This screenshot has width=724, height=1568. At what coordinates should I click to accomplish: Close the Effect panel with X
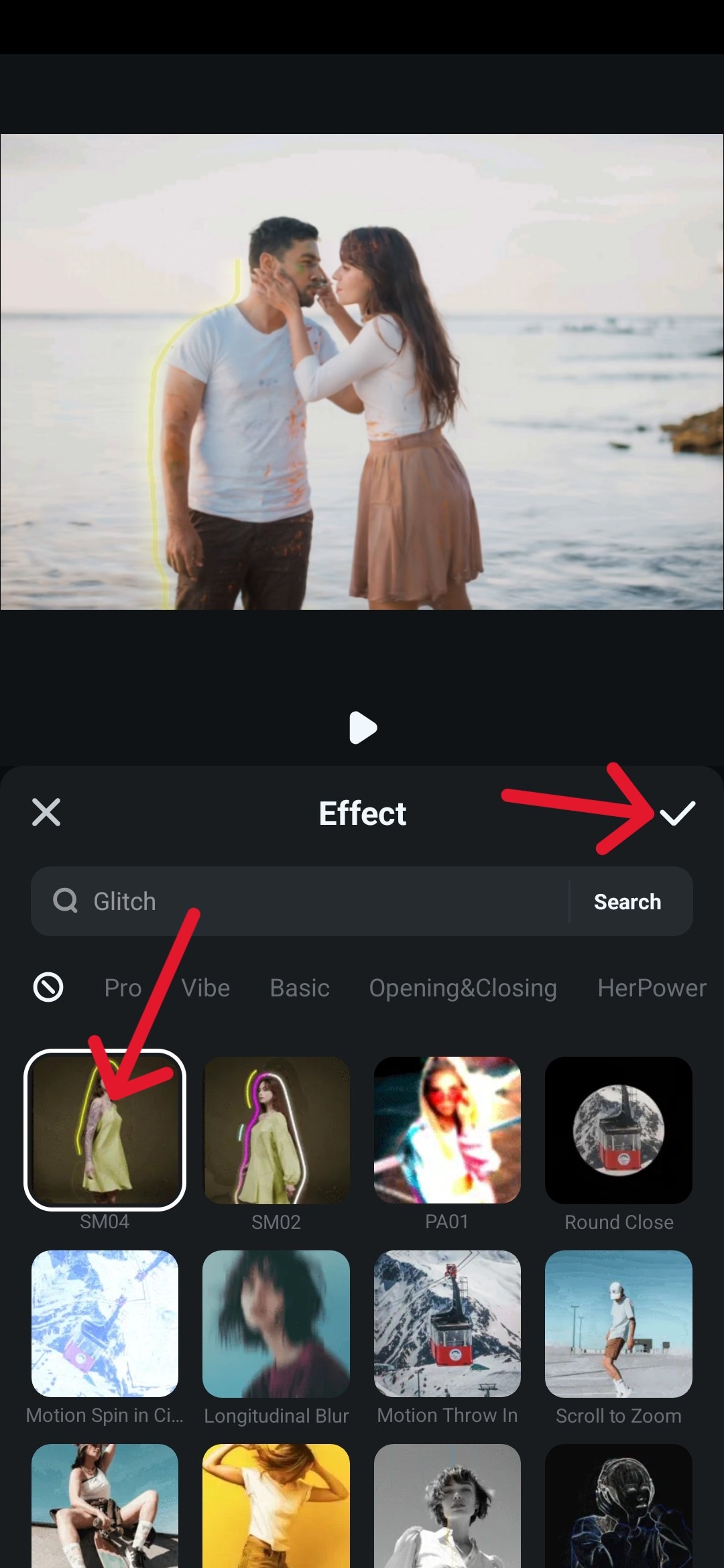point(46,812)
